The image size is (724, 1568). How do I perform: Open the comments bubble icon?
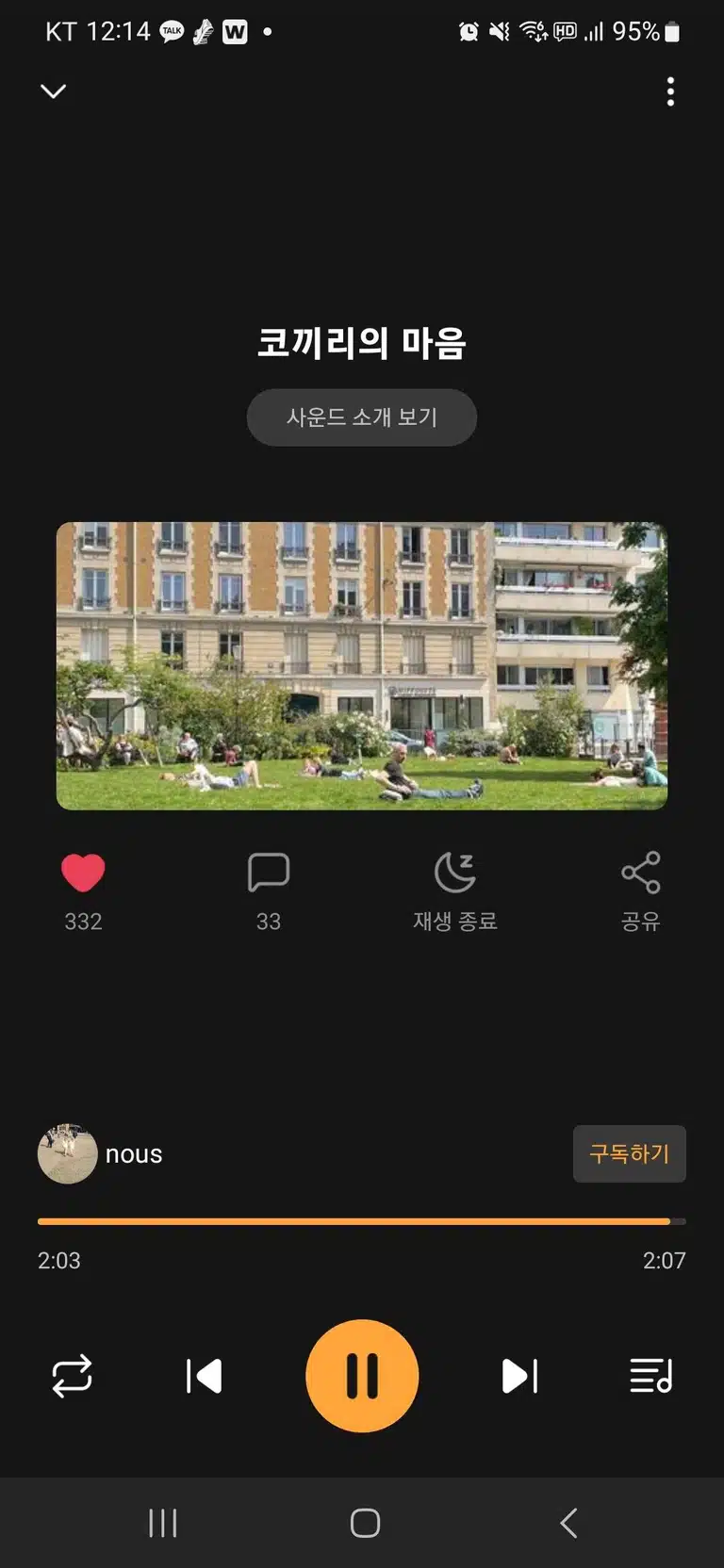pyautogui.click(x=269, y=873)
